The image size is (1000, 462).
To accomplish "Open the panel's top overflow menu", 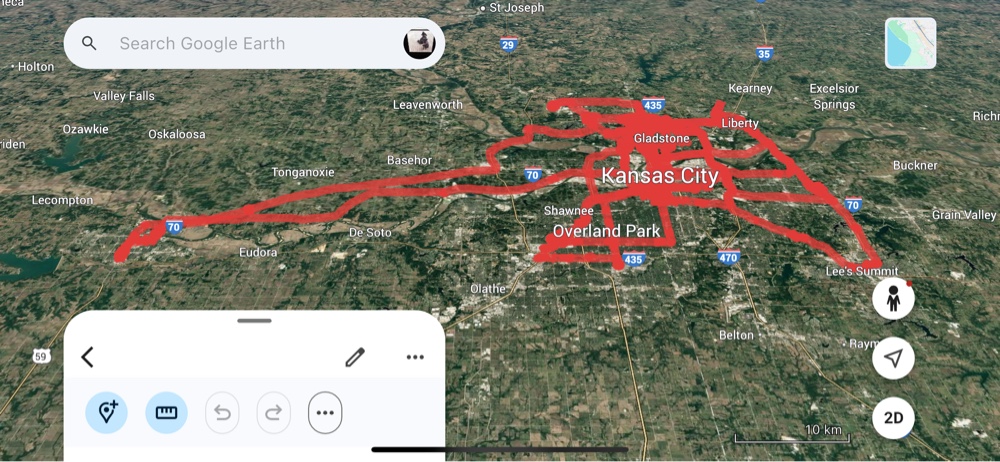I will [x=415, y=357].
